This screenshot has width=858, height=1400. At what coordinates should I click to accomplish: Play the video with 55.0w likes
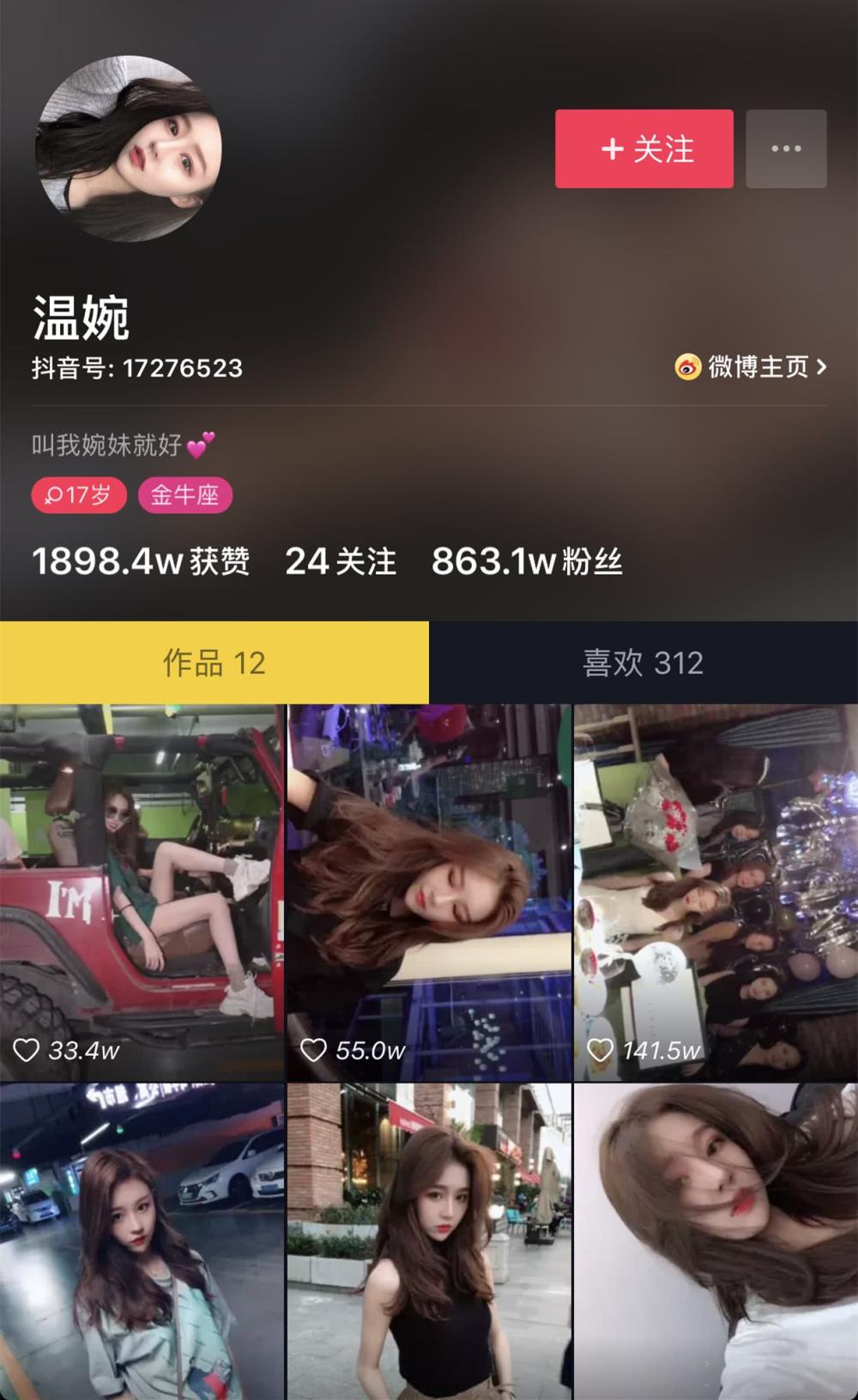click(429, 892)
